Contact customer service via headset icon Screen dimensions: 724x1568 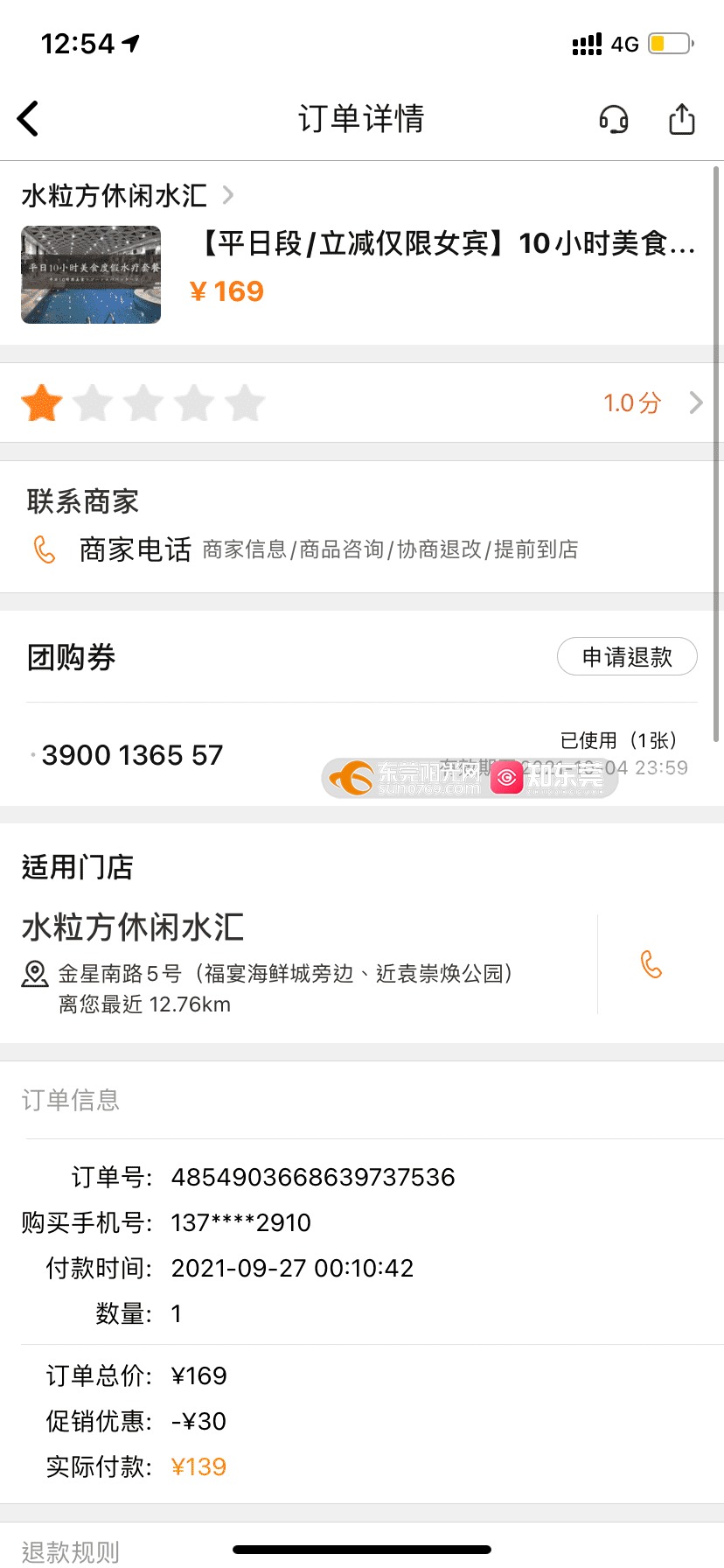click(614, 119)
